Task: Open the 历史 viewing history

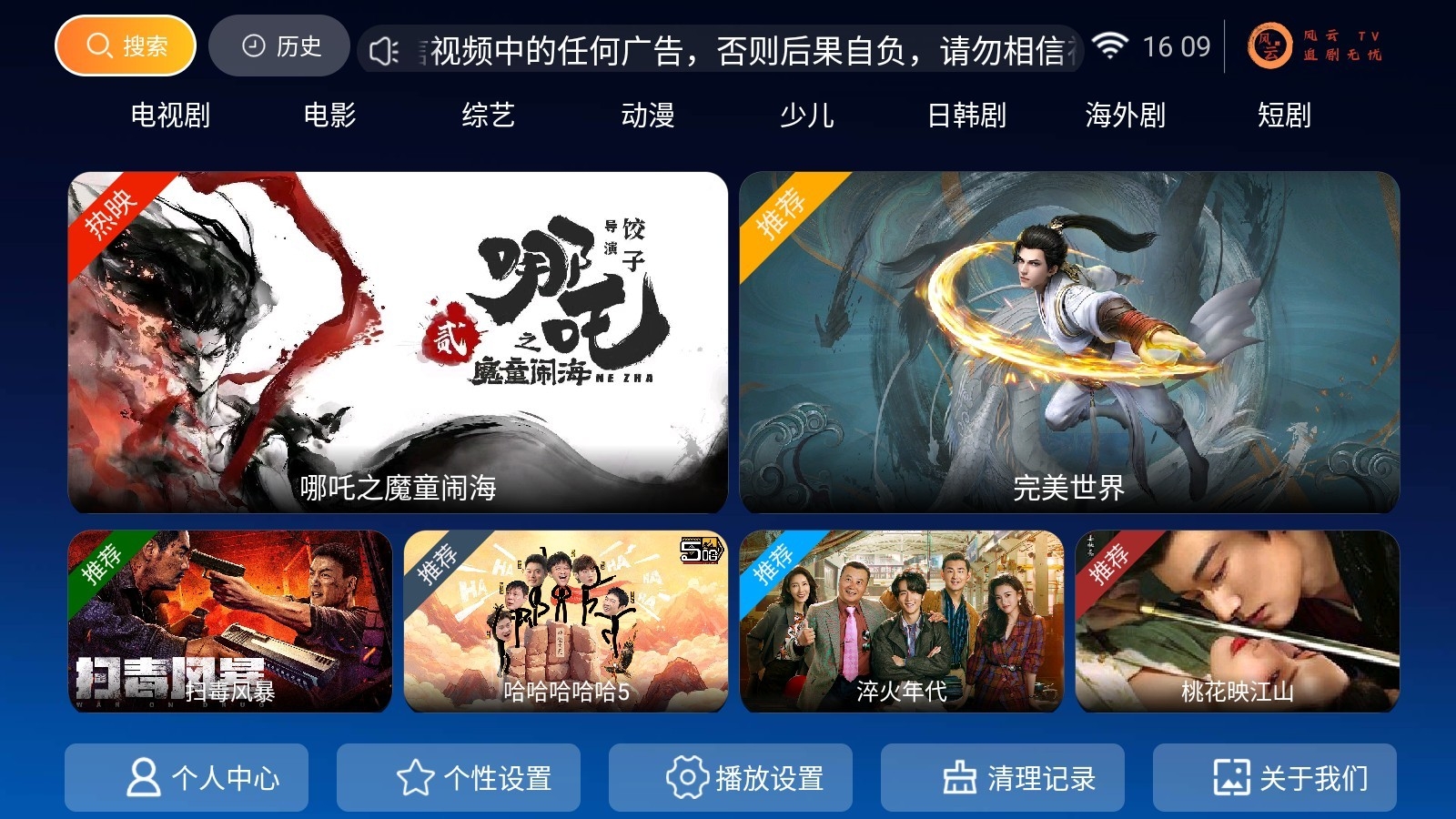Action: click(x=279, y=45)
